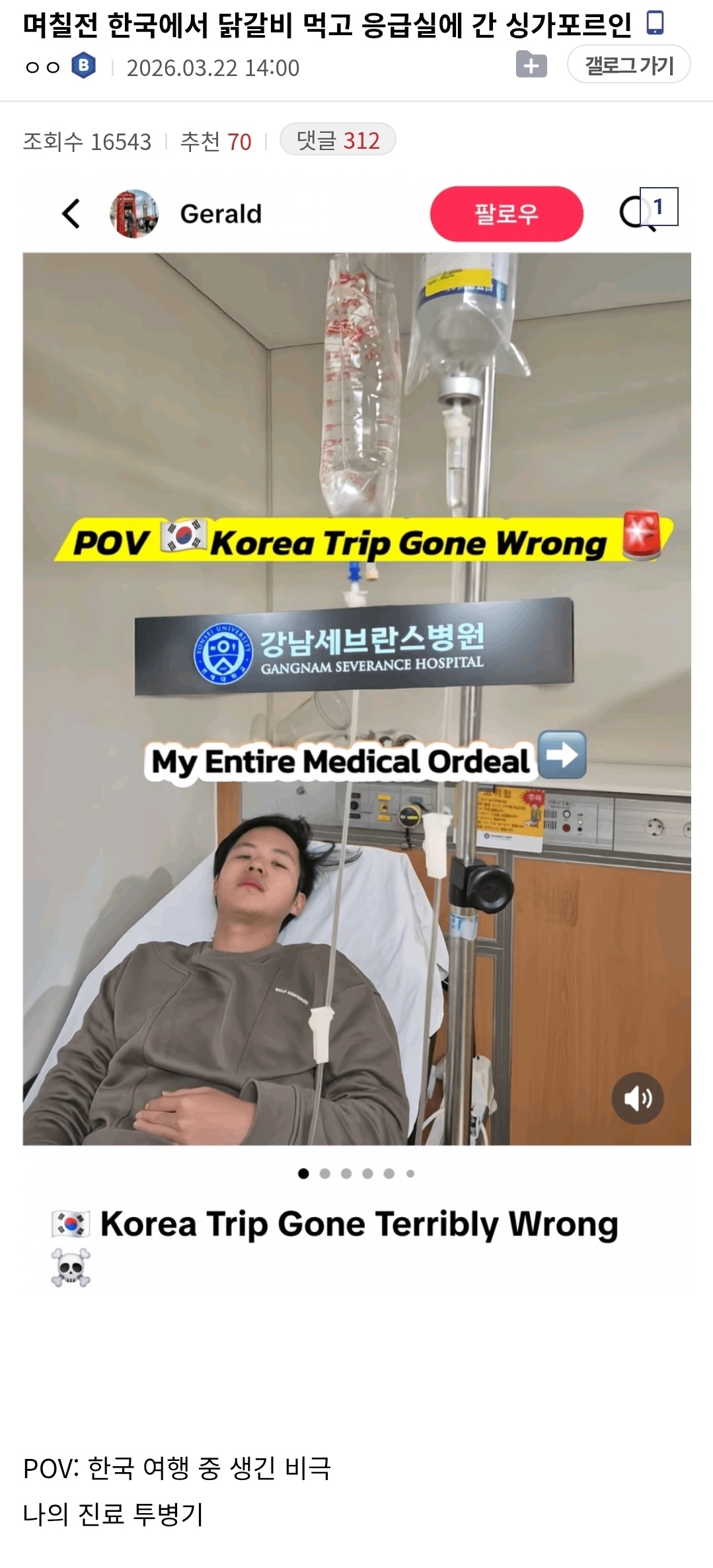Open the embedded Korea Trip Gone Wrong image
The width and height of the screenshot is (713, 1568).
pos(357,698)
